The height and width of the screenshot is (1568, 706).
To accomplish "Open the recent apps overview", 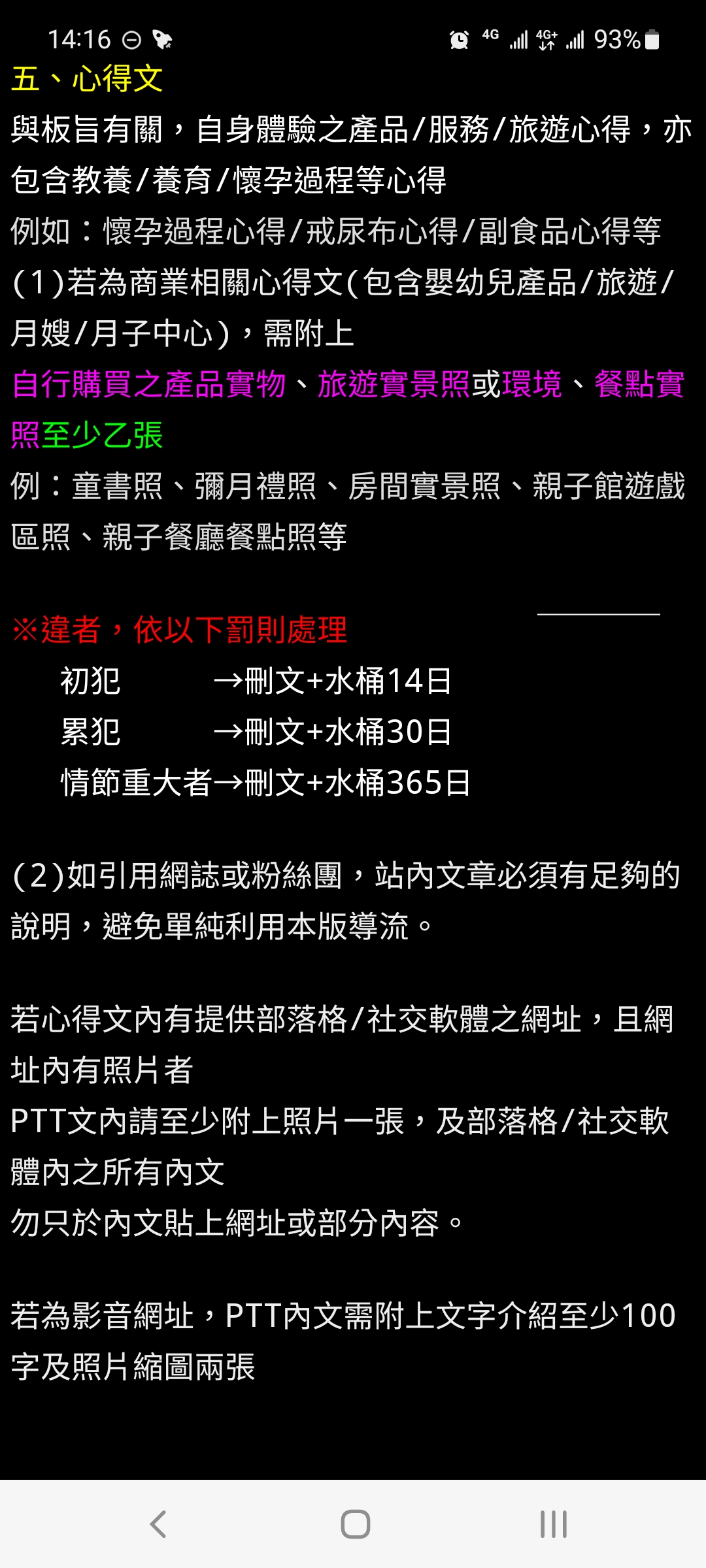I will (x=554, y=1524).
